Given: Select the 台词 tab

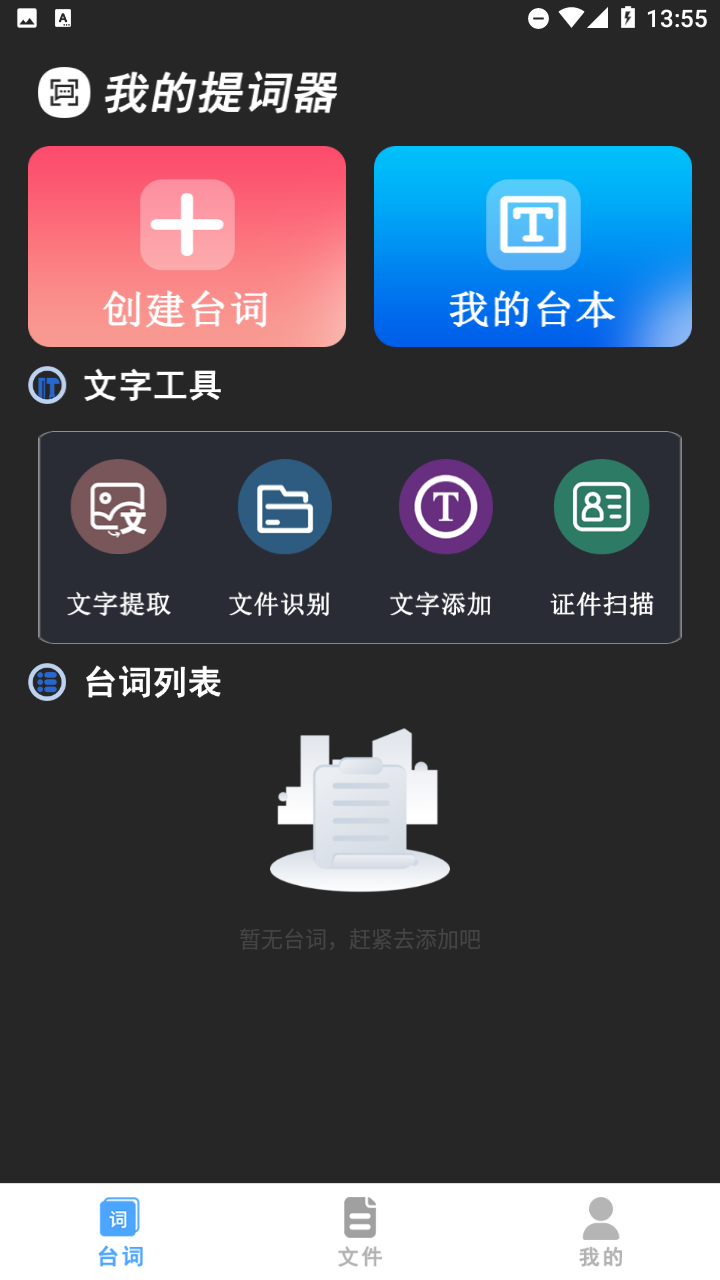Looking at the screenshot, I should click(x=120, y=1231).
